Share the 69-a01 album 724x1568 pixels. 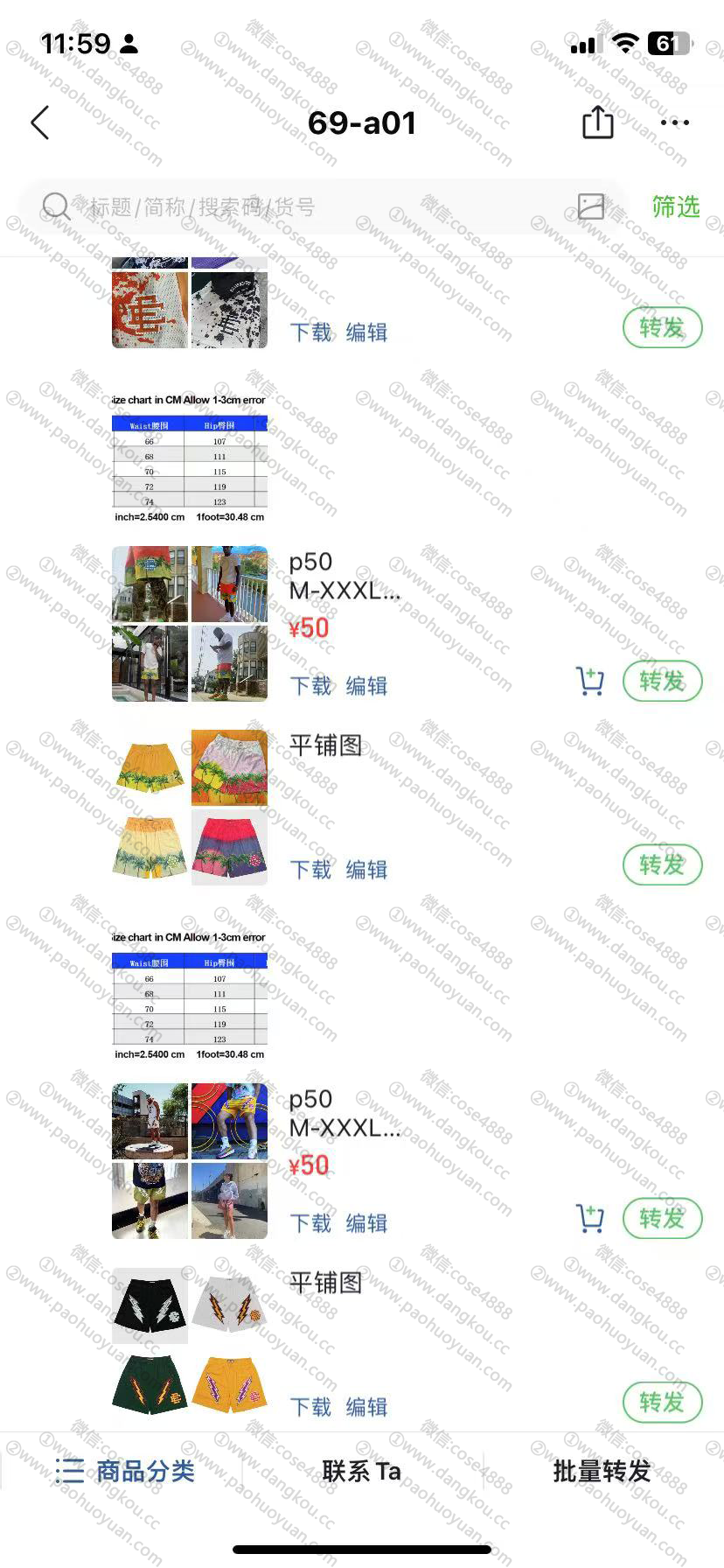click(x=598, y=122)
